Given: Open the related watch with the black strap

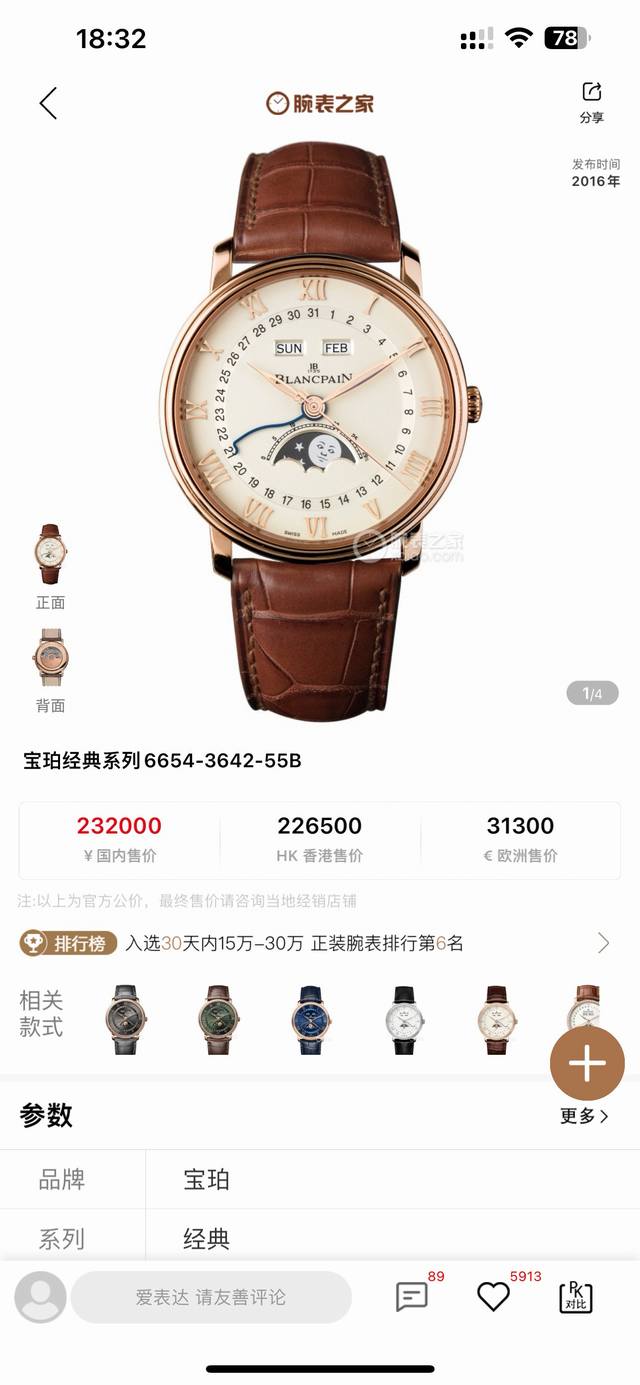Looking at the screenshot, I should tap(404, 1019).
